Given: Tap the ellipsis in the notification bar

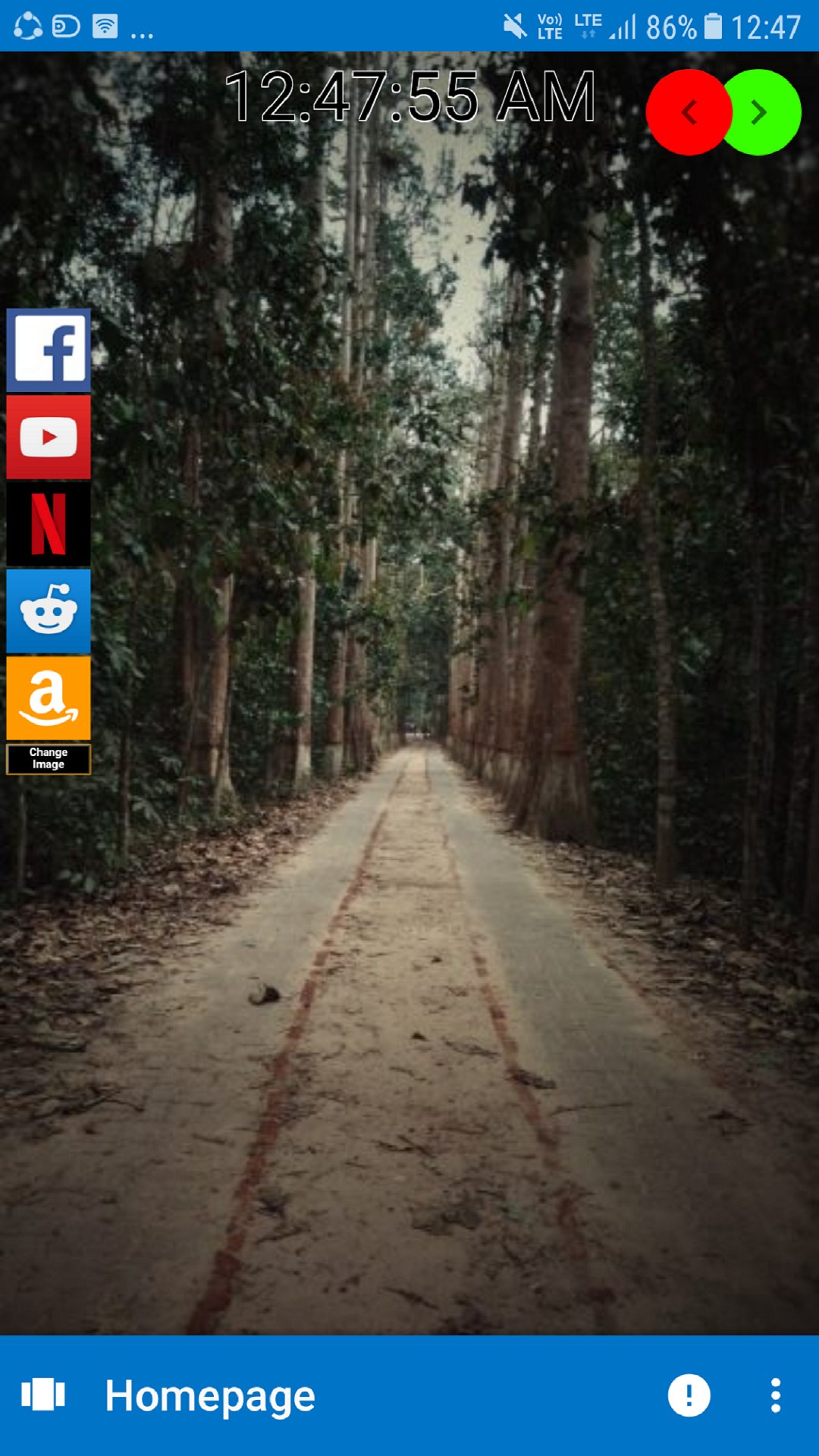Looking at the screenshot, I should 140,32.
